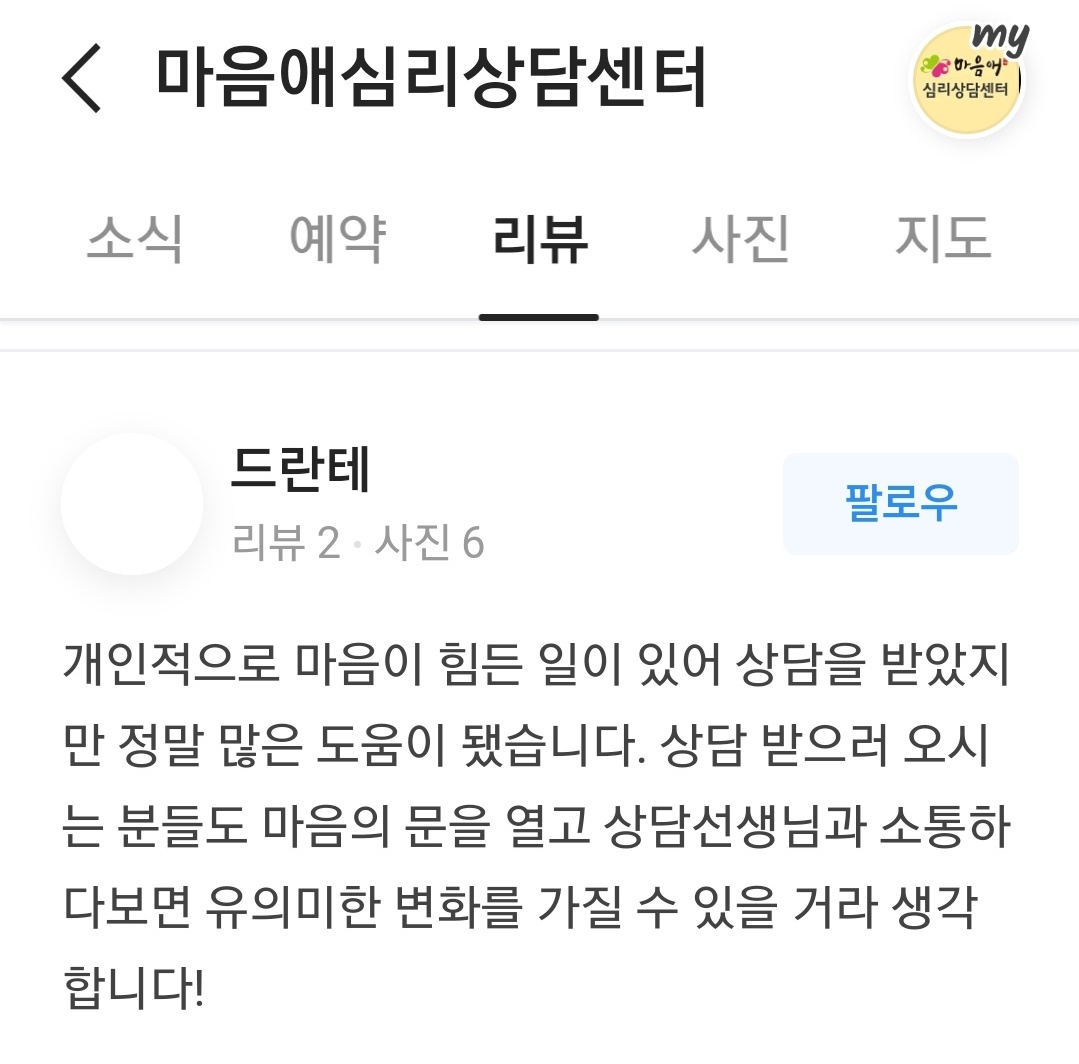Select the 리뷰 tab
Screen dimensions: 1079x1064
click(x=539, y=239)
